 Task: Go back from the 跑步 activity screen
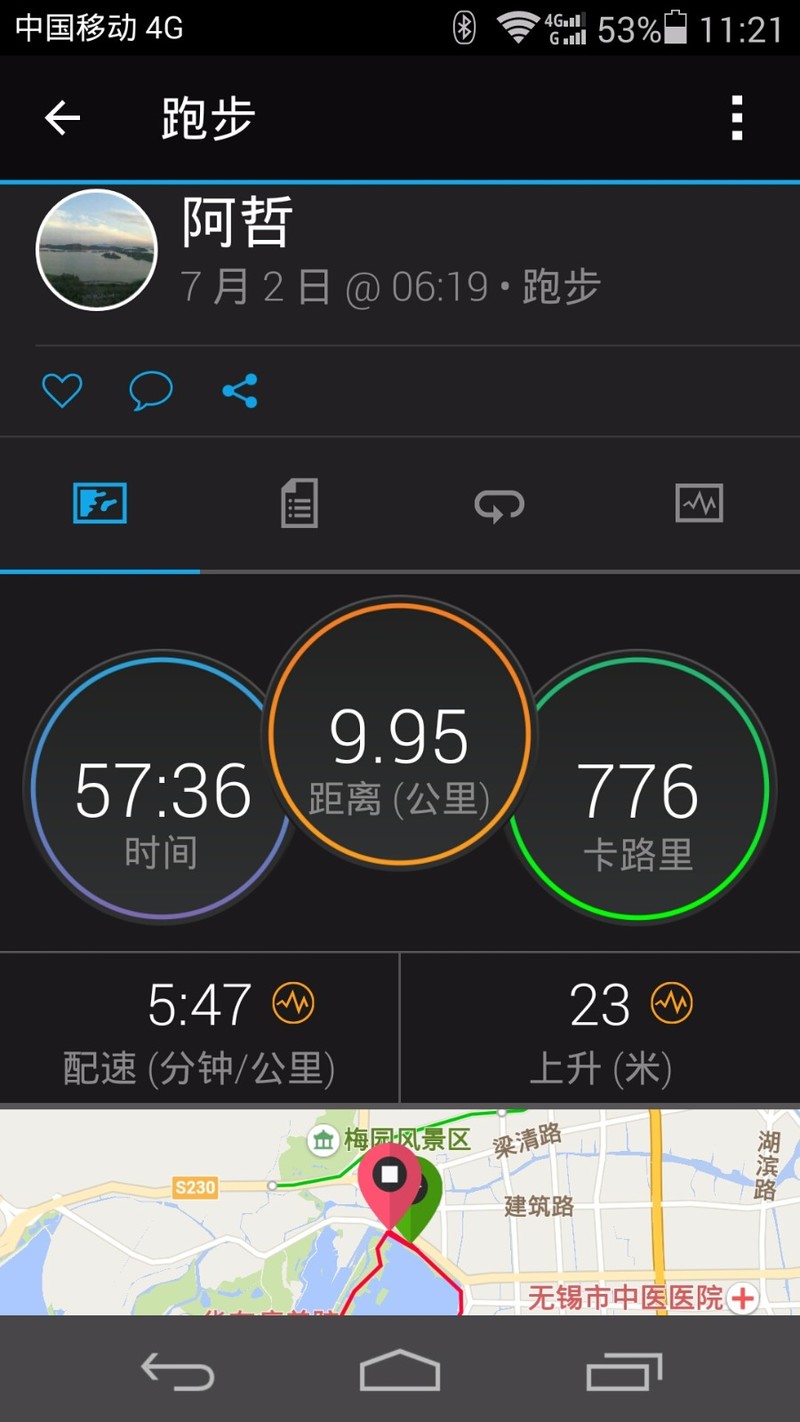[62, 118]
